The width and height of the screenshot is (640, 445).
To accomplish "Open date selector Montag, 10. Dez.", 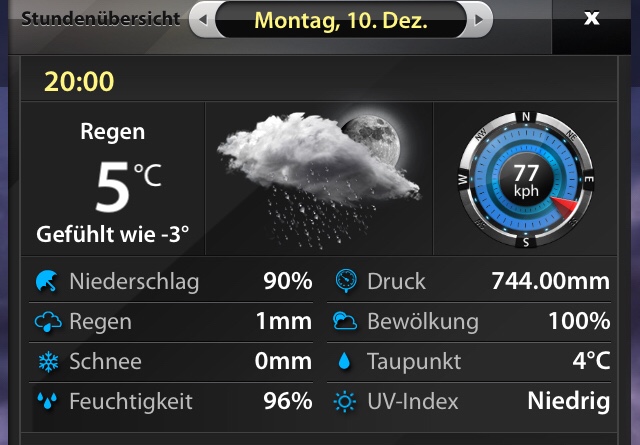I will pos(341,19).
